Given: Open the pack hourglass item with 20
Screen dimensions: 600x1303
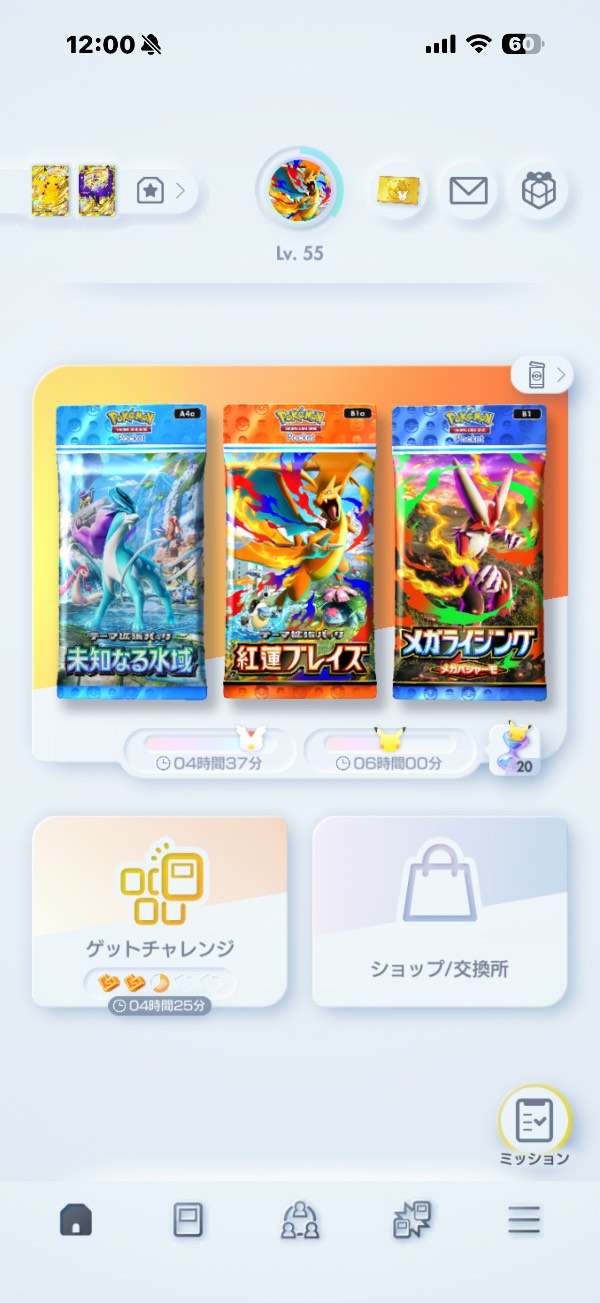Looking at the screenshot, I should tap(515, 750).
